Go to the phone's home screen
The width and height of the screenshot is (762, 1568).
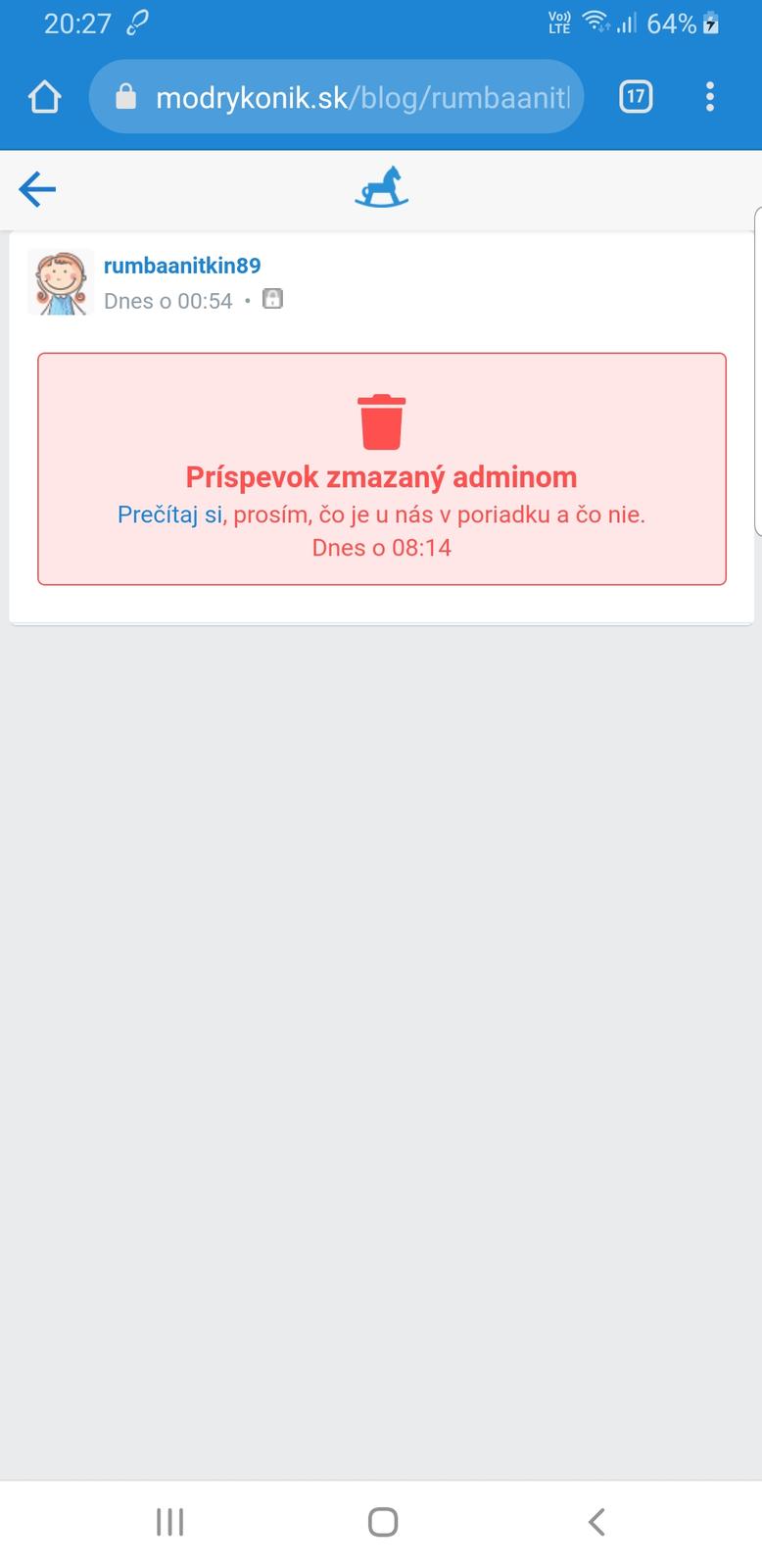382,1522
